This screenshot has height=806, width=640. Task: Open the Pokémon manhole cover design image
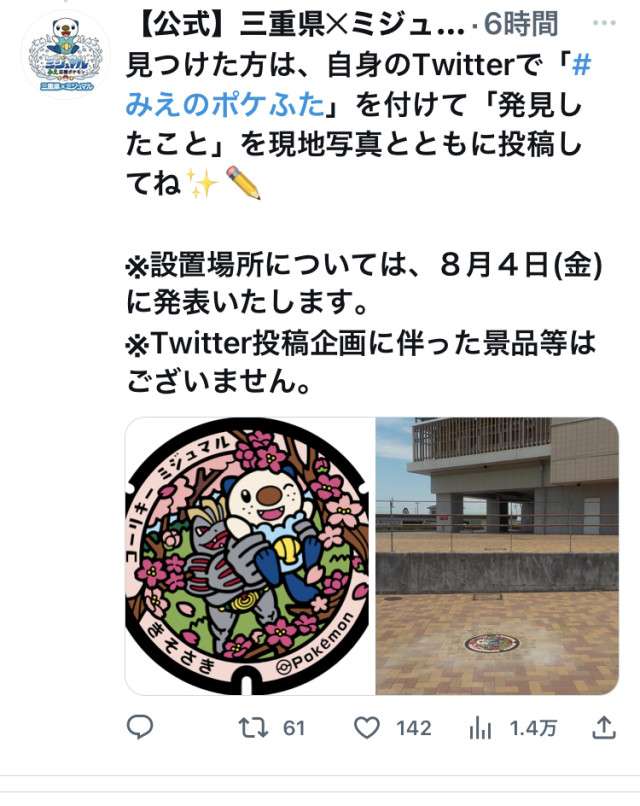tap(250, 555)
